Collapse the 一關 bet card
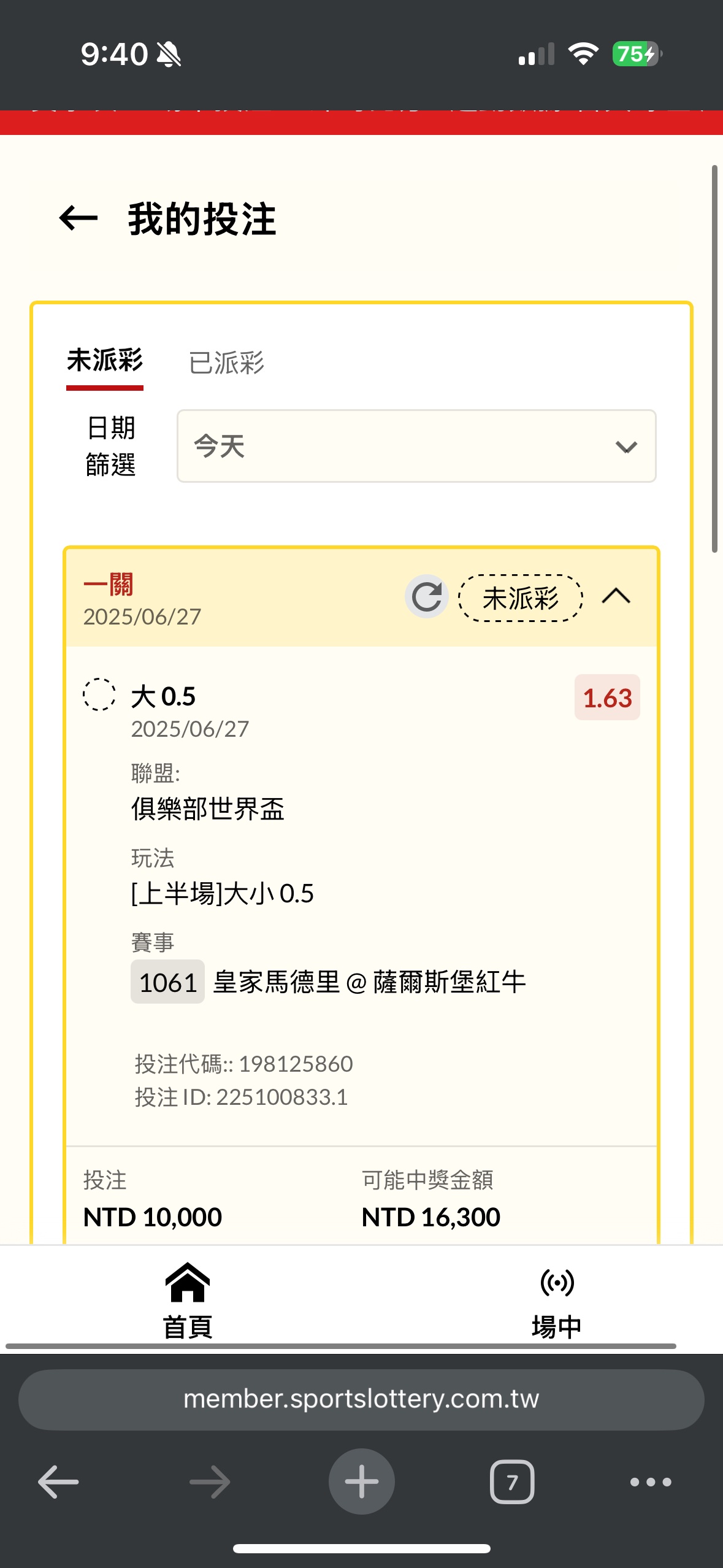 (x=616, y=596)
